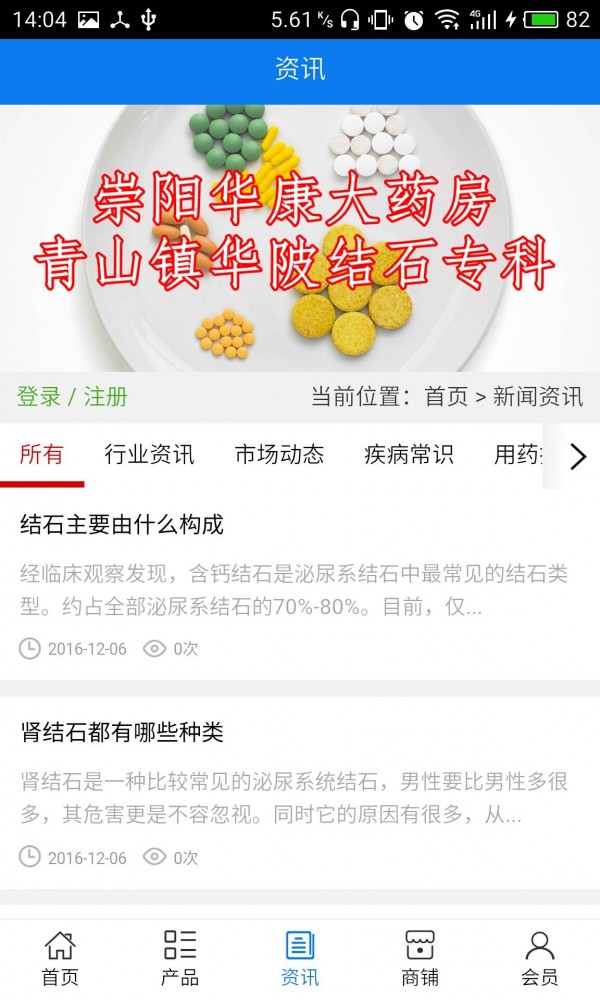Switch to the 行业资讯 tab
This screenshot has height=1000, width=600.
tap(149, 455)
